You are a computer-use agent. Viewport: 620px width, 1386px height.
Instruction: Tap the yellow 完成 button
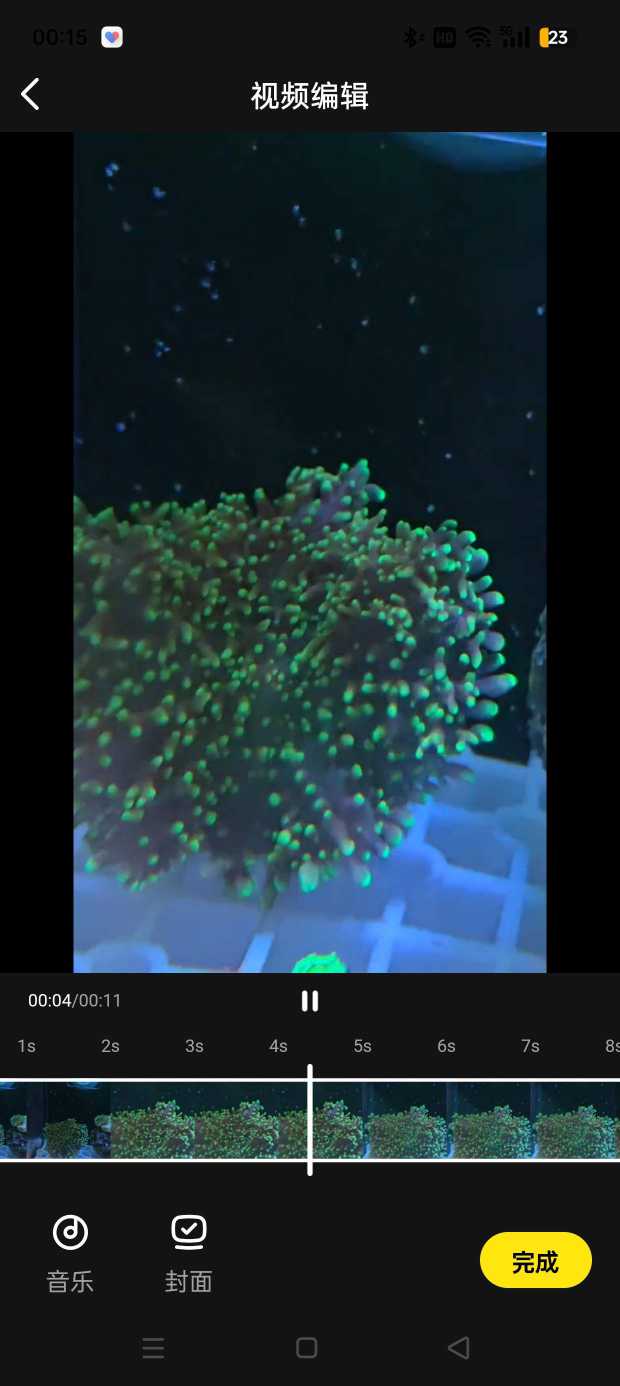(535, 1261)
